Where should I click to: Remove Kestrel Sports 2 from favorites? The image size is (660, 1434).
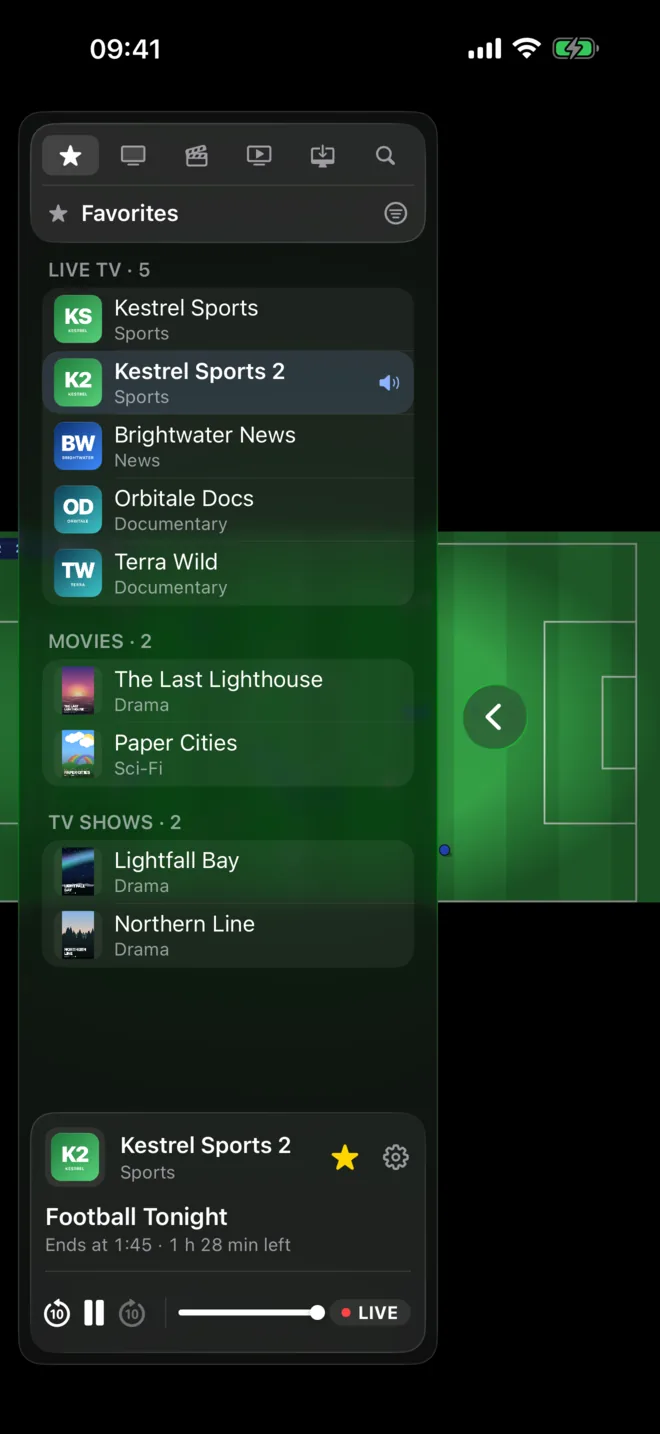pos(345,1158)
